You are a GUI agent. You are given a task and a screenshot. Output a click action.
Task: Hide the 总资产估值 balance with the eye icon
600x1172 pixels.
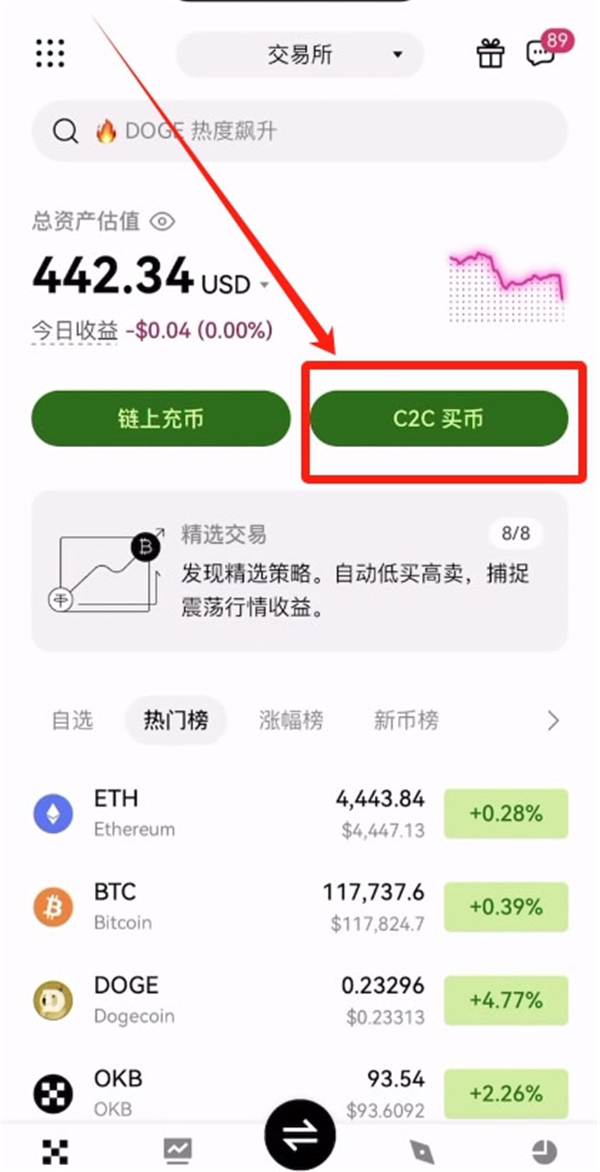point(162,221)
